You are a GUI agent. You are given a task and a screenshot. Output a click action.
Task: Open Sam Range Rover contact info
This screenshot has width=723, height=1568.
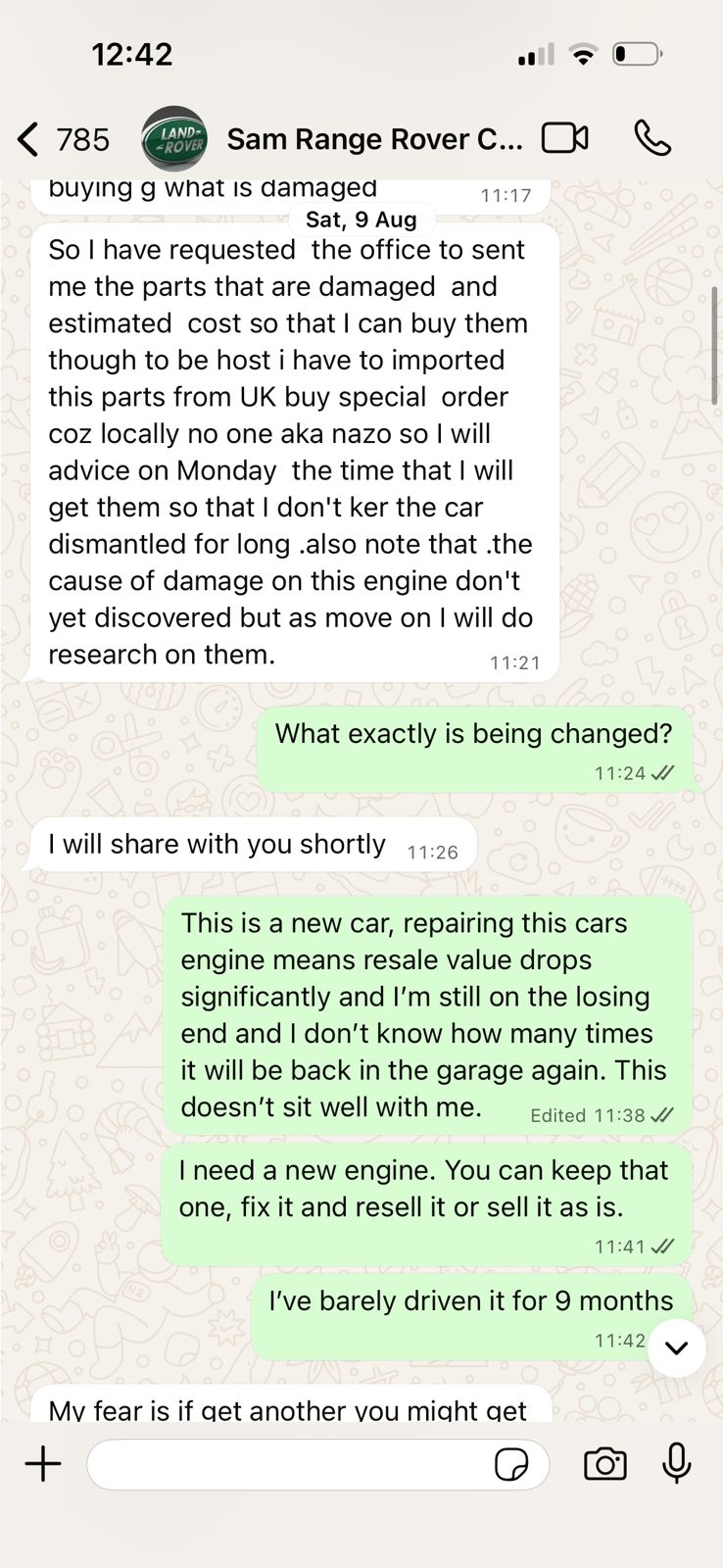pos(372,139)
